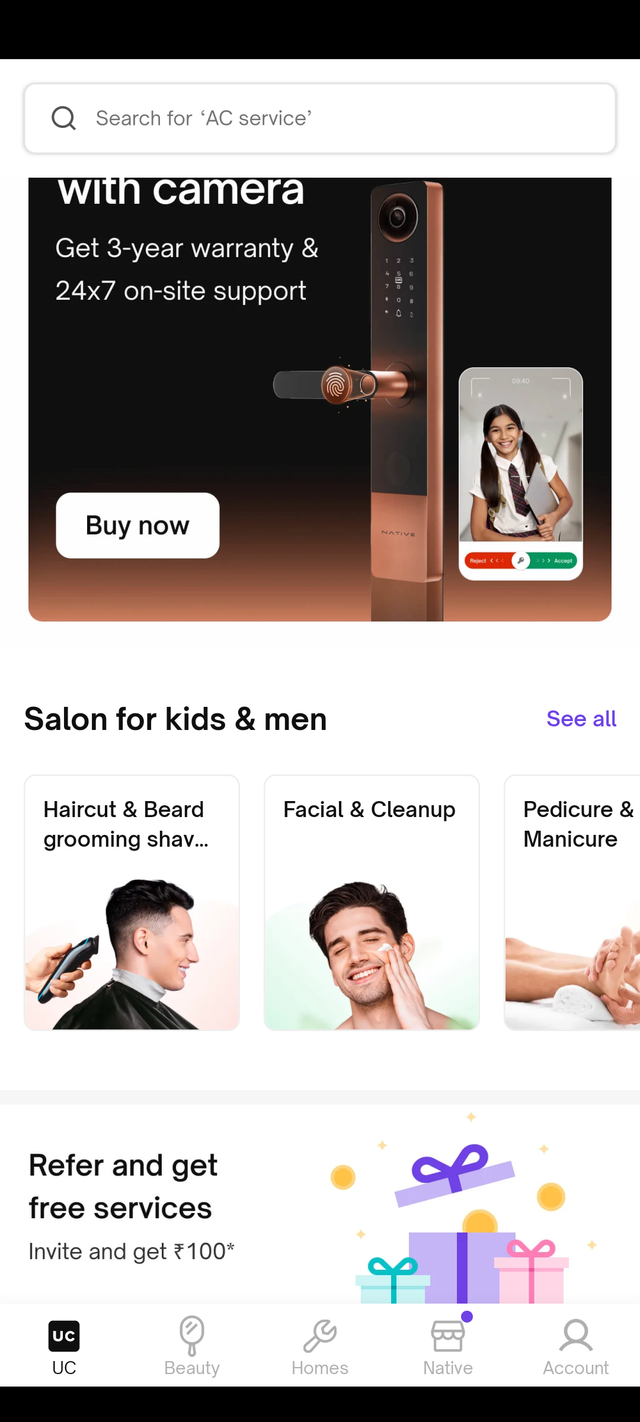Screen dimensions: 640x1422
Task: Switch to the Beauty tab
Action: (x=192, y=1346)
